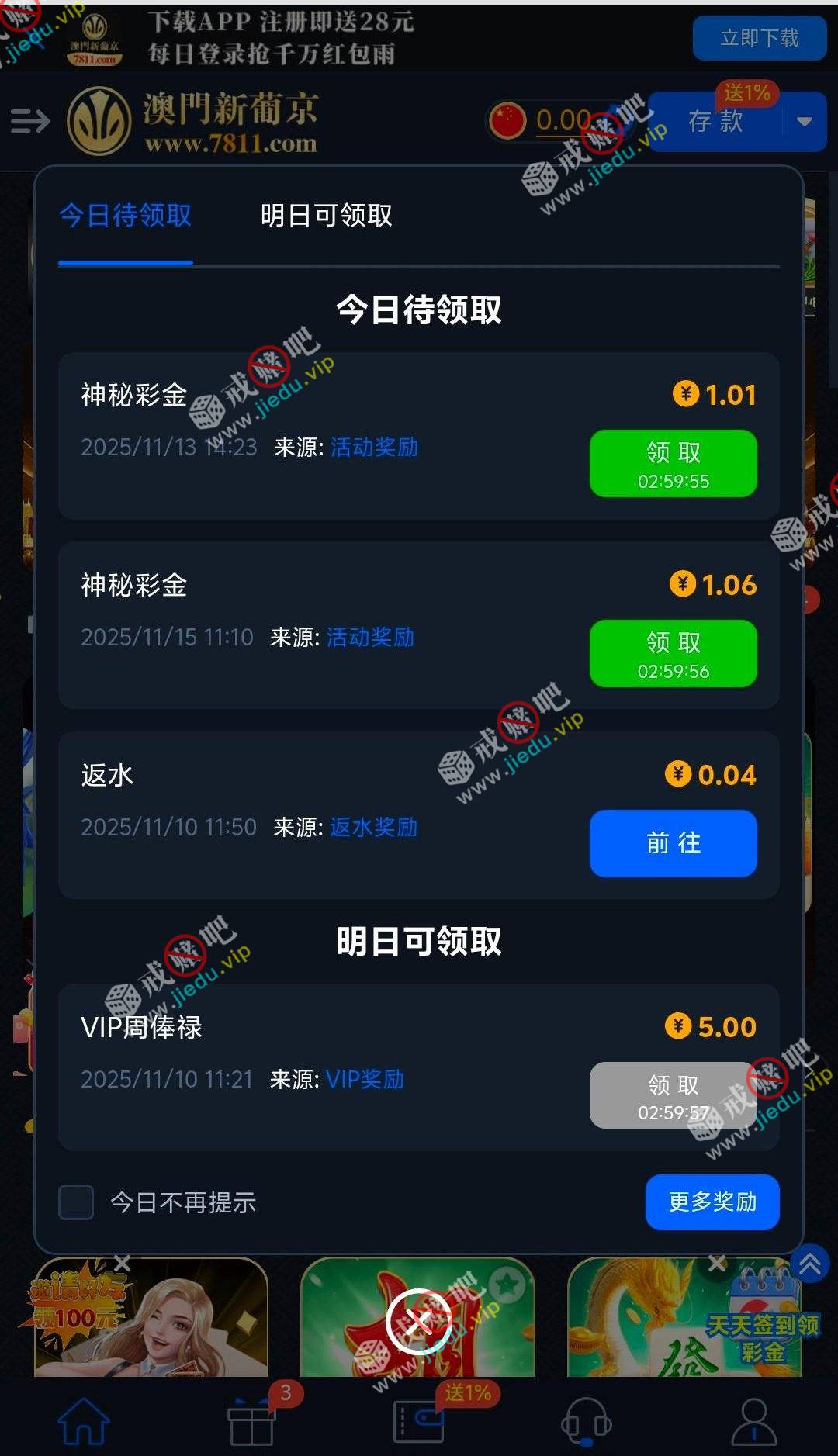
Task: Select the 今日待领取 tab
Action: pos(126,216)
